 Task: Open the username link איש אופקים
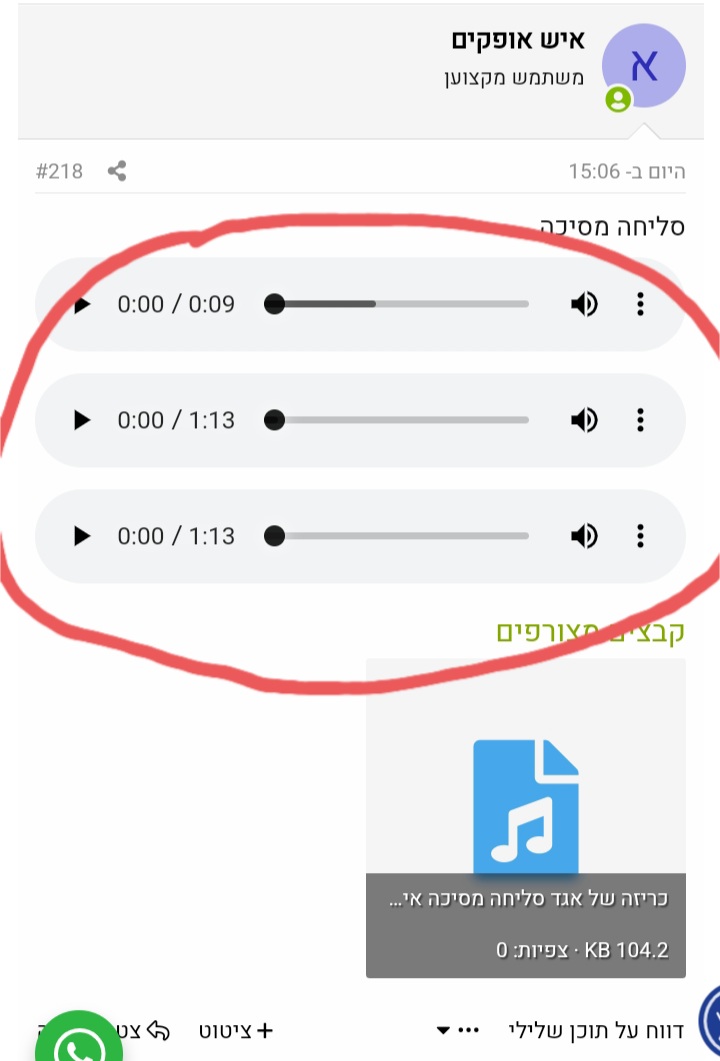point(519,41)
